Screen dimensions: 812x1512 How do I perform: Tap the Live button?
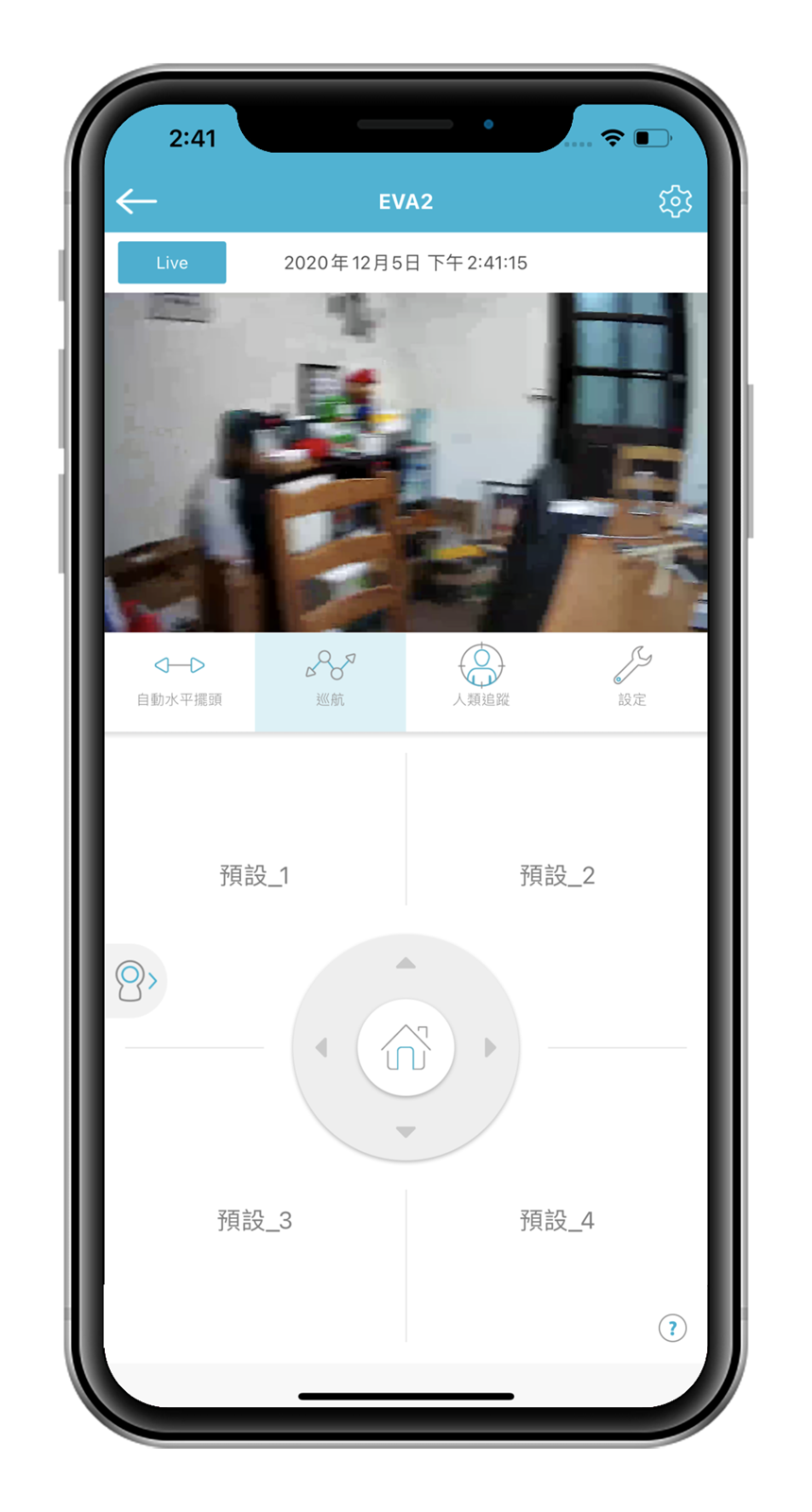172,263
